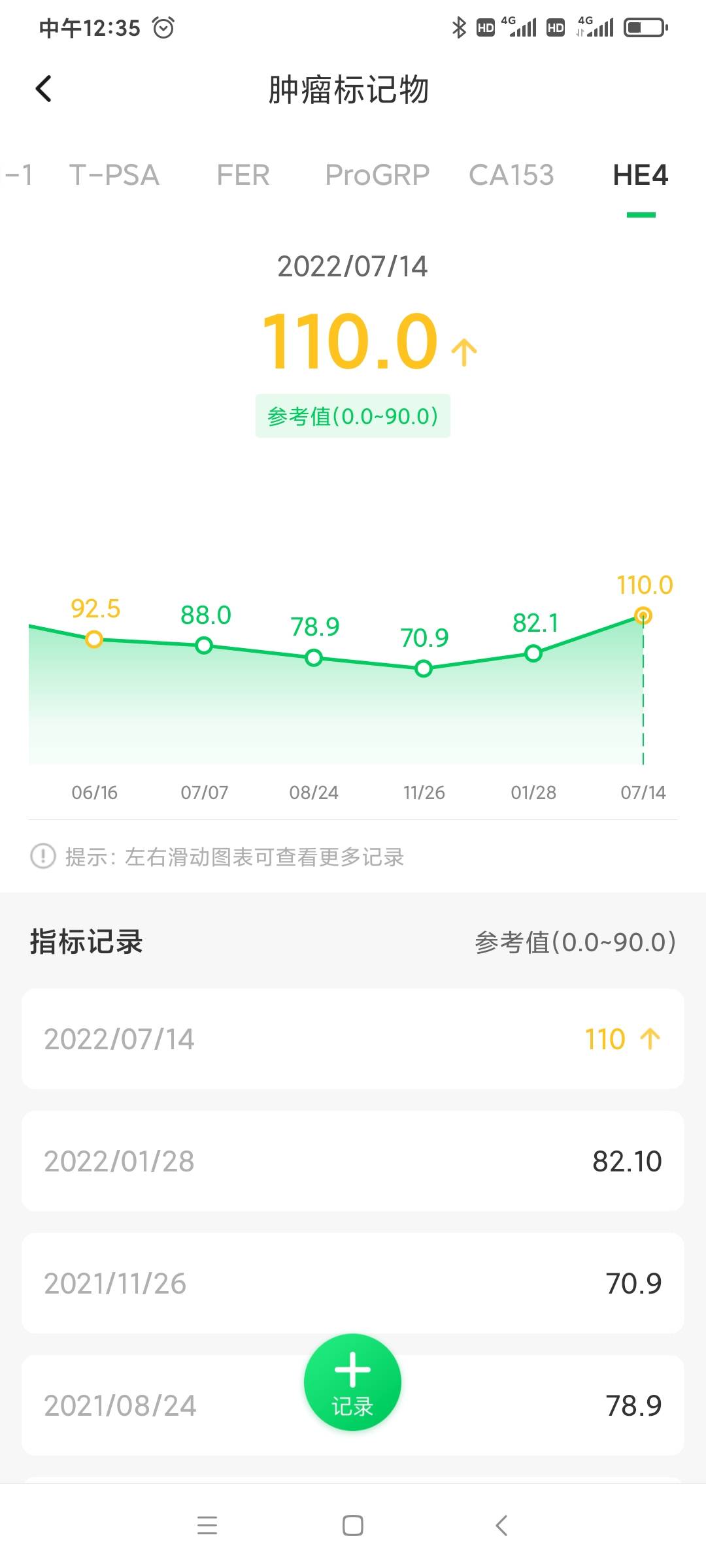Select the highlighted 110.0 chart point

pyautogui.click(x=642, y=614)
